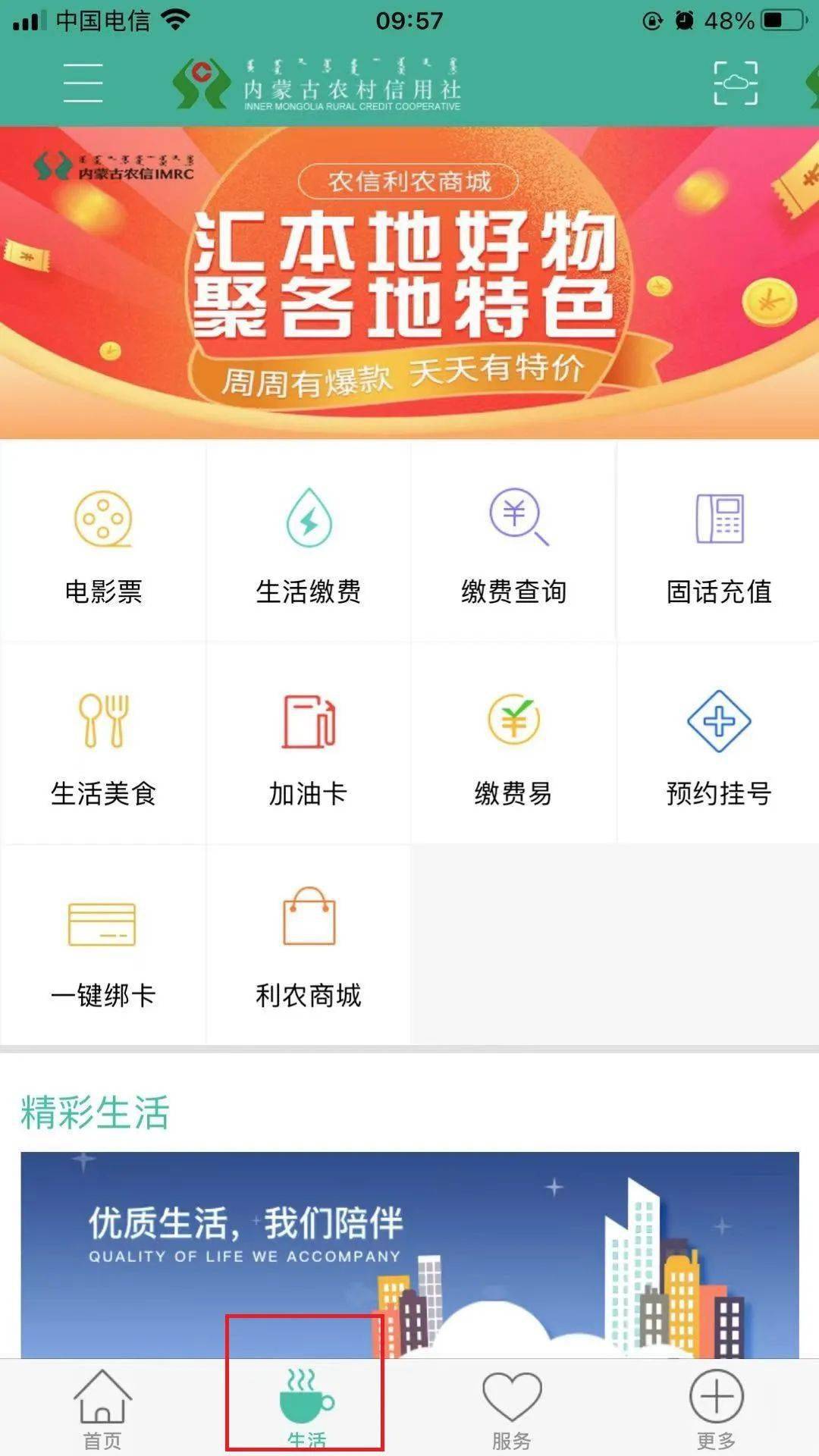This screenshot has width=819, height=1456.
Task: Open the 优质生活 我们陪伴 banner
Action: coord(409,1254)
